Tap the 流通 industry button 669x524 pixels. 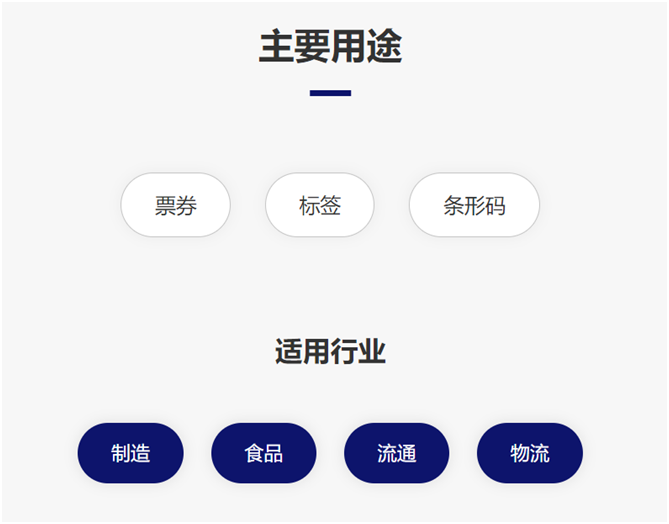397,453
